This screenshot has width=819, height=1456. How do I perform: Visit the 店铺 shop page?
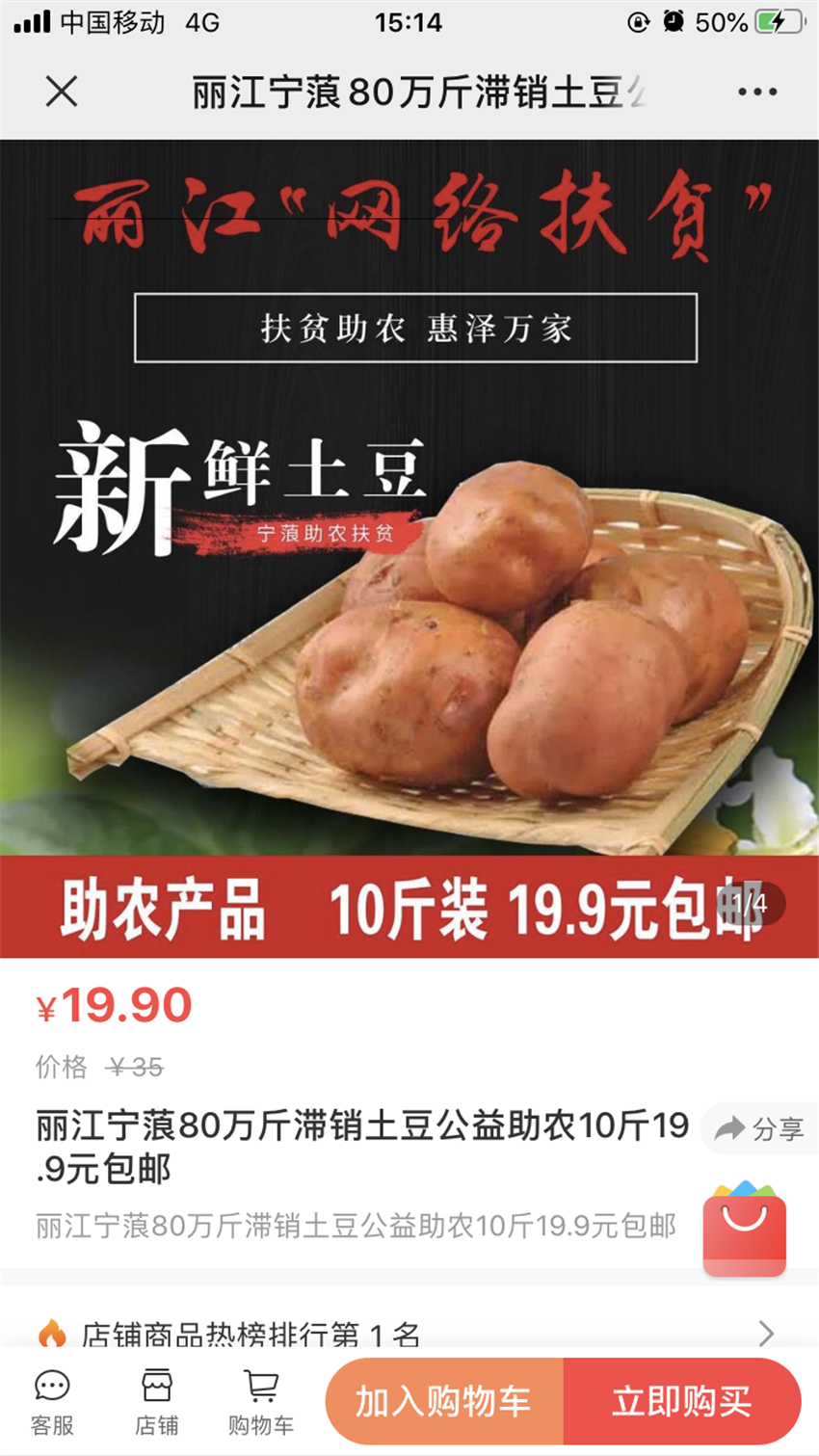[x=156, y=1402]
